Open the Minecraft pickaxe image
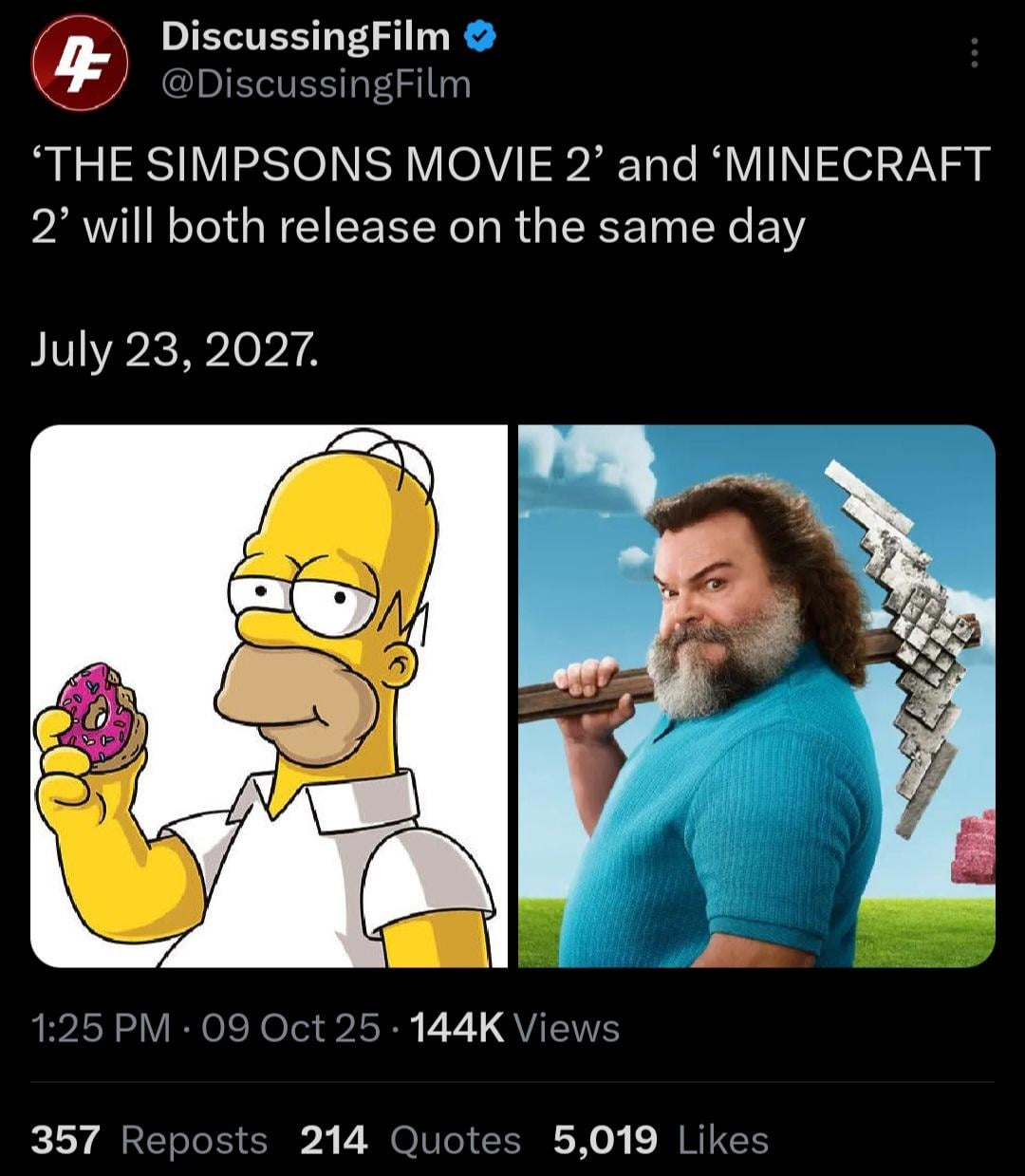 756,696
